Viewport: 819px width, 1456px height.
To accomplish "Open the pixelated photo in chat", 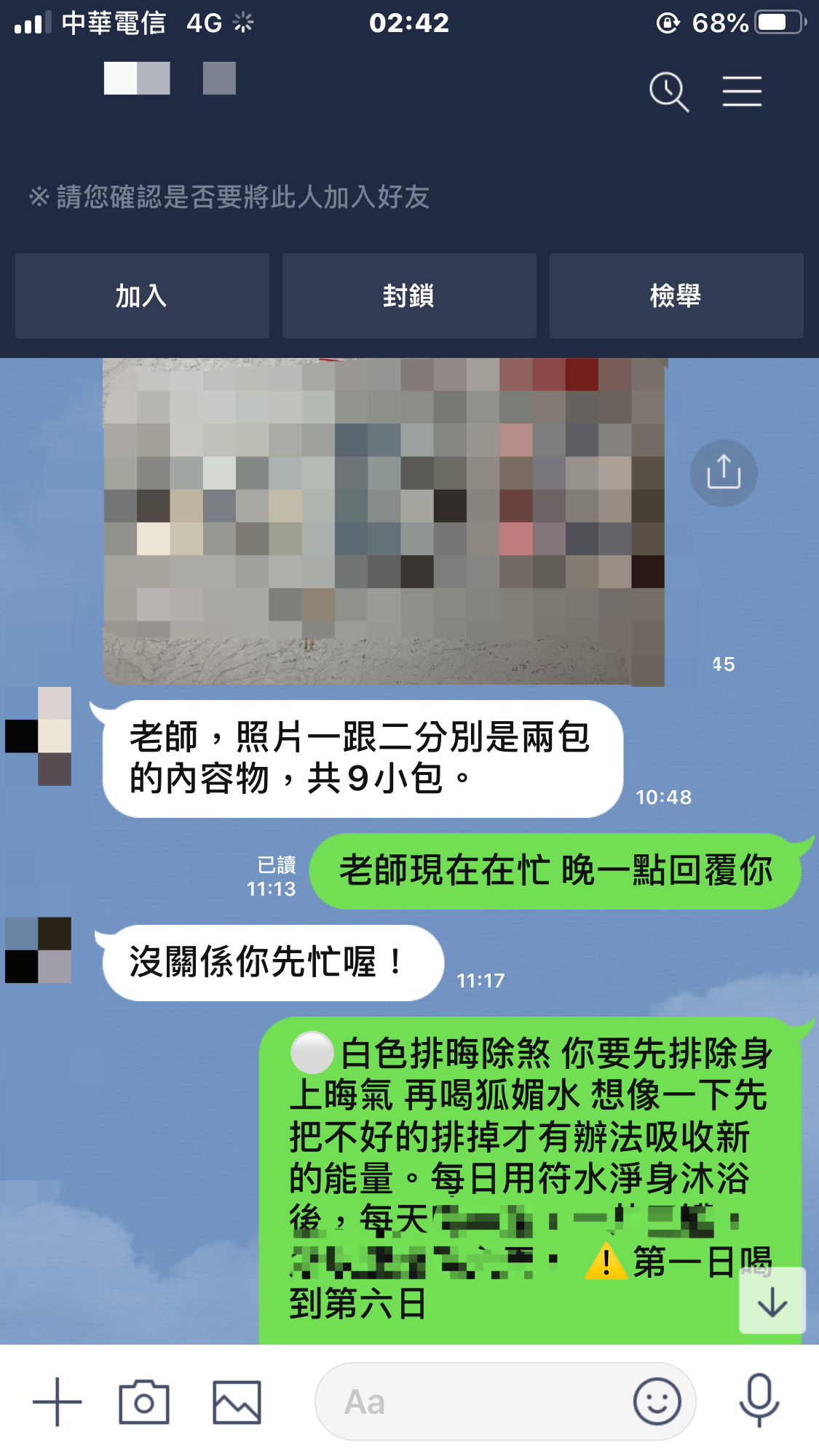I will [x=384, y=521].
